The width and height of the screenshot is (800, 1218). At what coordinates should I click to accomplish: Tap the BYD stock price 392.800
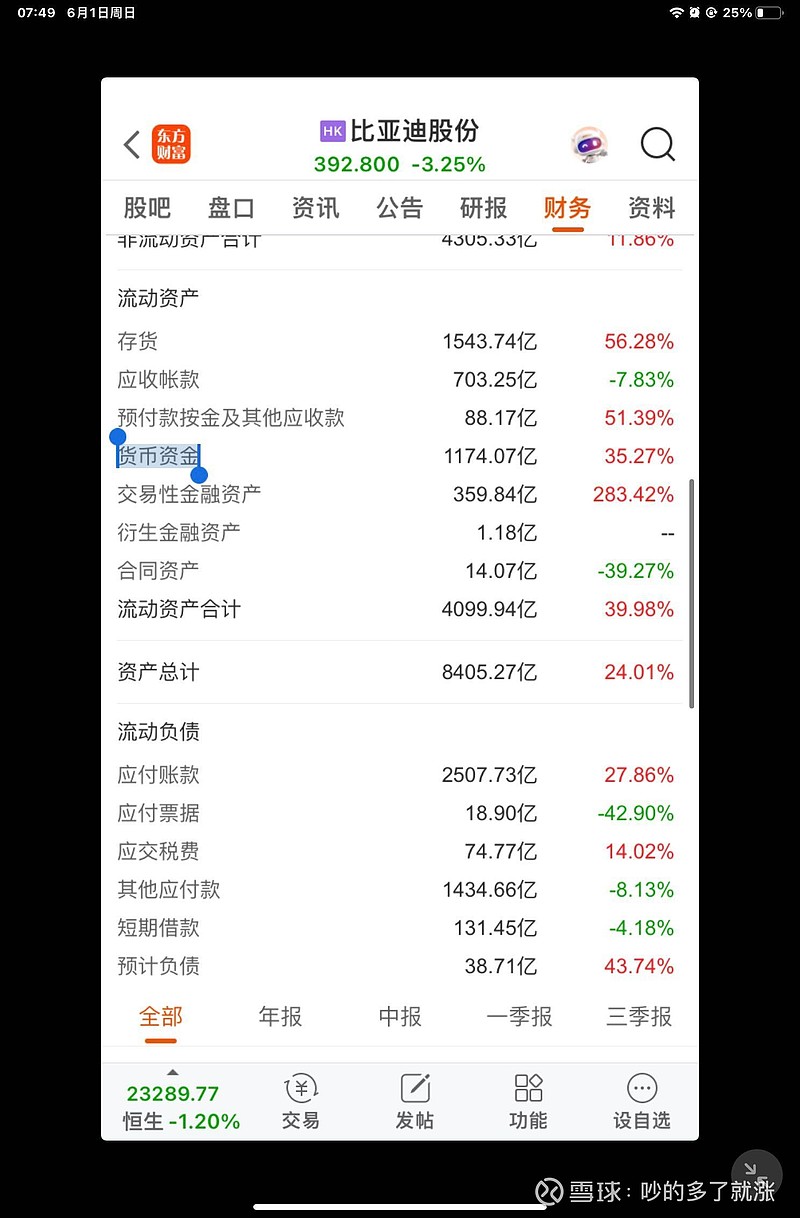(357, 163)
